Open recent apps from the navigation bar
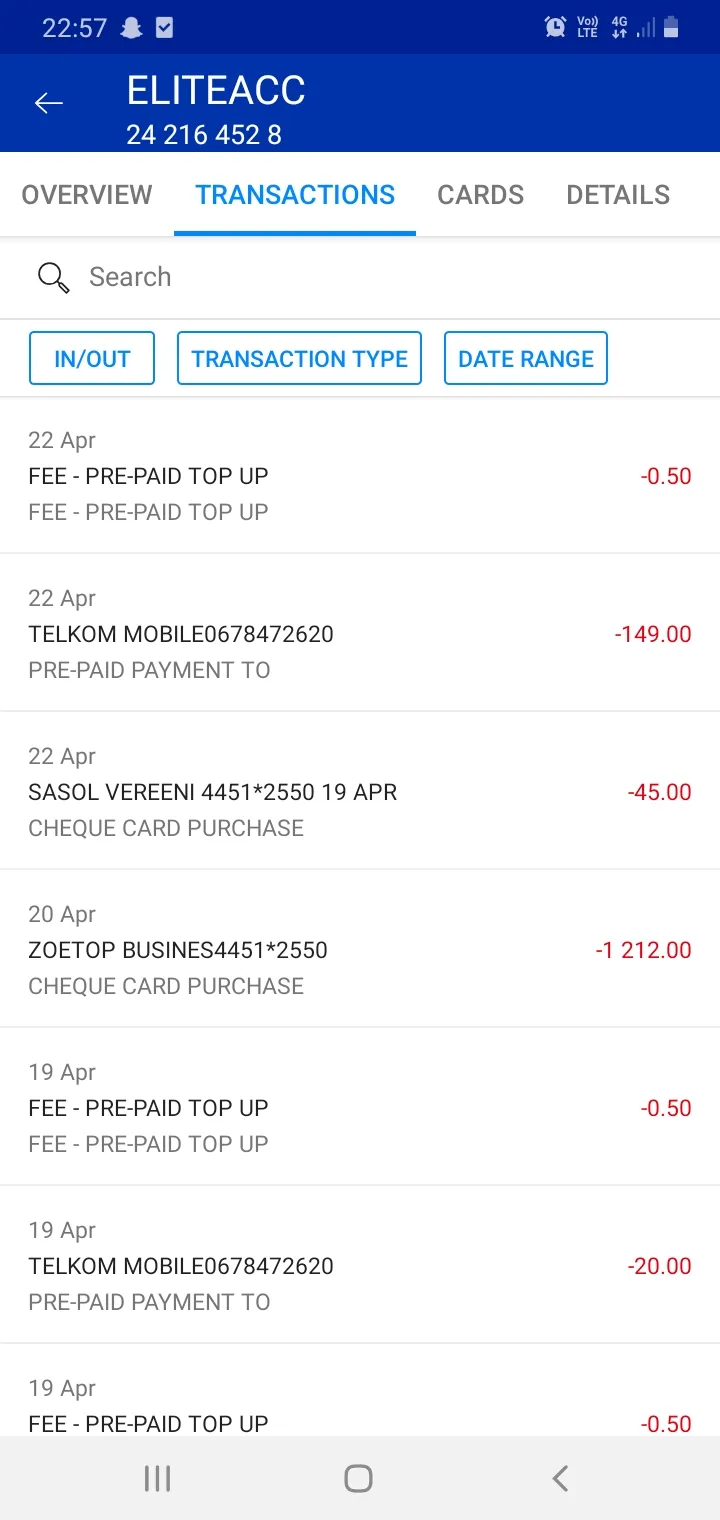 (157, 1478)
